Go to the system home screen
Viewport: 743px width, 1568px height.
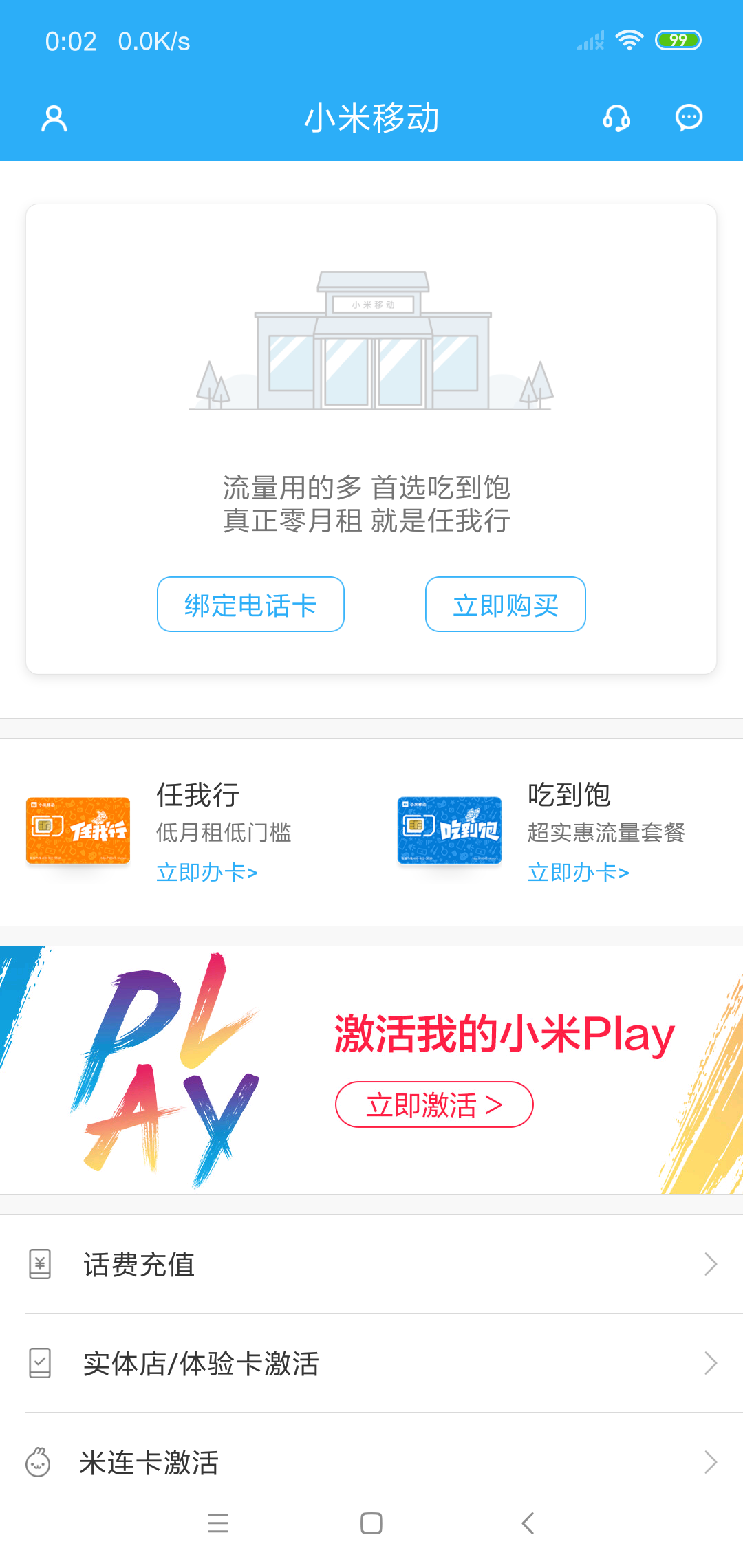(x=371, y=1523)
